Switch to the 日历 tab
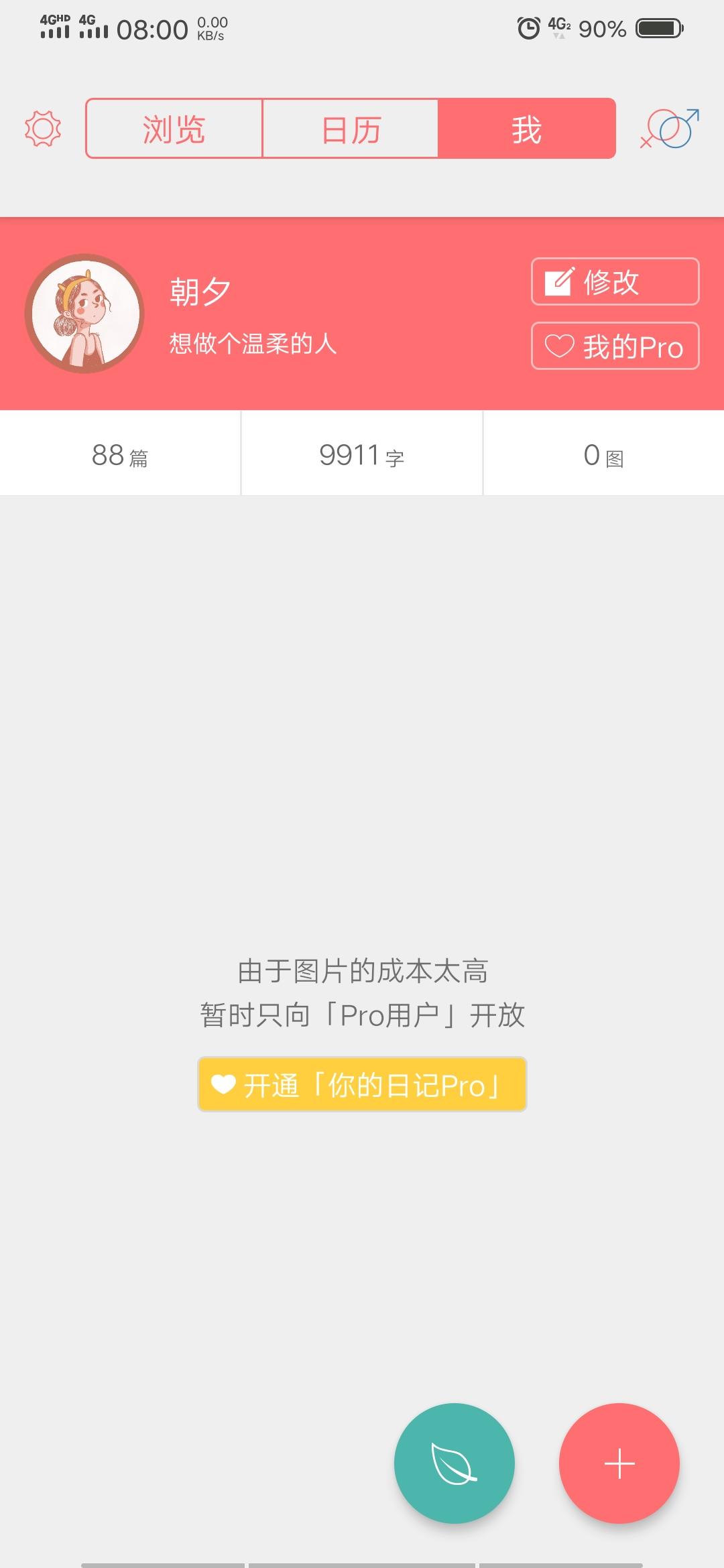Image resolution: width=724 pixels, height=1568 pixels. click(x=351, y=129)
